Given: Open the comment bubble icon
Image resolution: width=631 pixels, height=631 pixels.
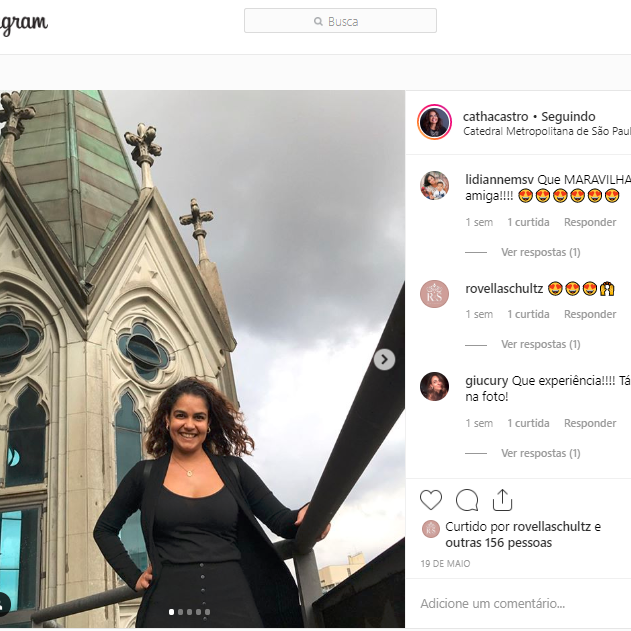Looking at the screenshot, I should [x=467, y=500].
